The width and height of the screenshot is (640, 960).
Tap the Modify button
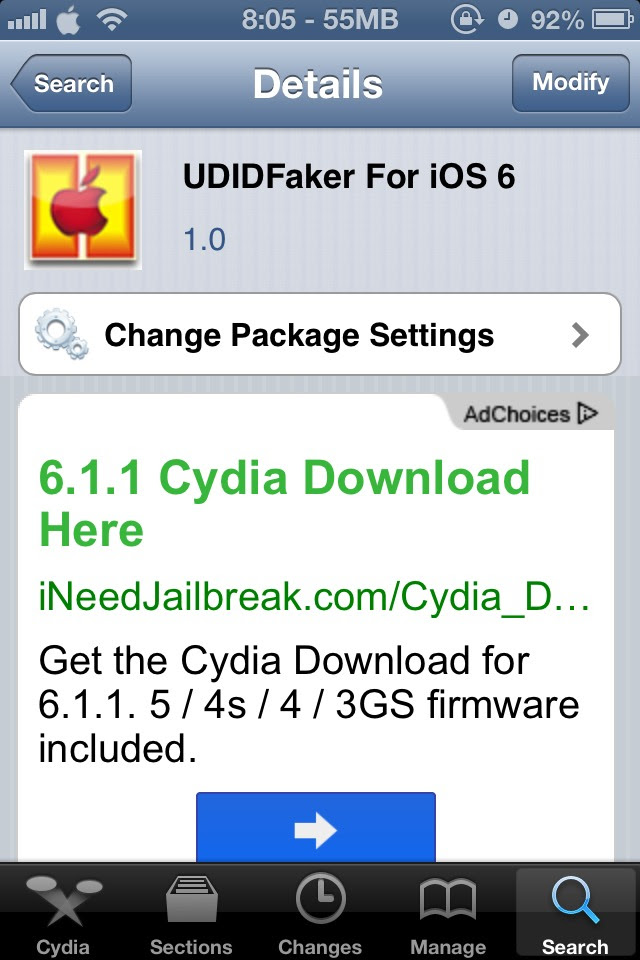click(x=569, y=83)
